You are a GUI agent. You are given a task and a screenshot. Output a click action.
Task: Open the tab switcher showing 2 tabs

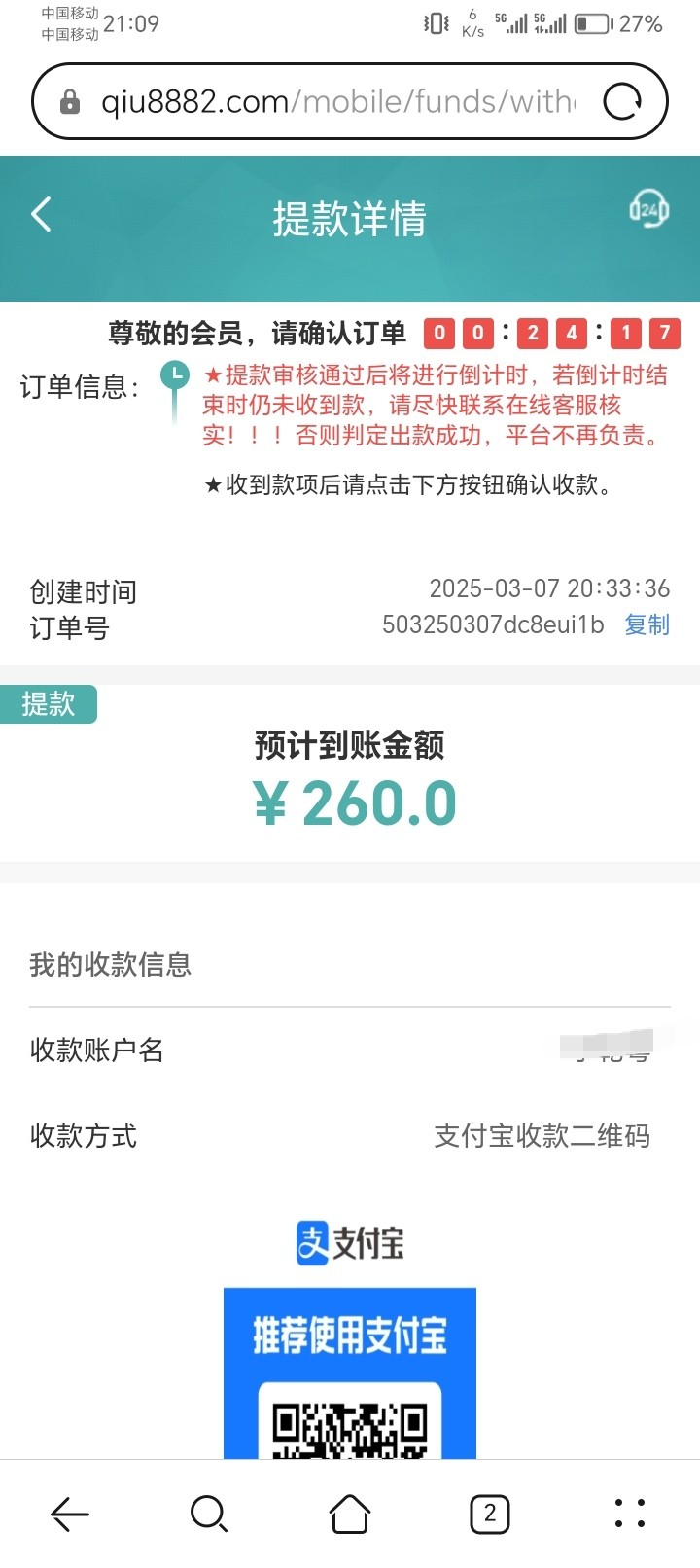pyautogui.click(x=490, y=1514)
